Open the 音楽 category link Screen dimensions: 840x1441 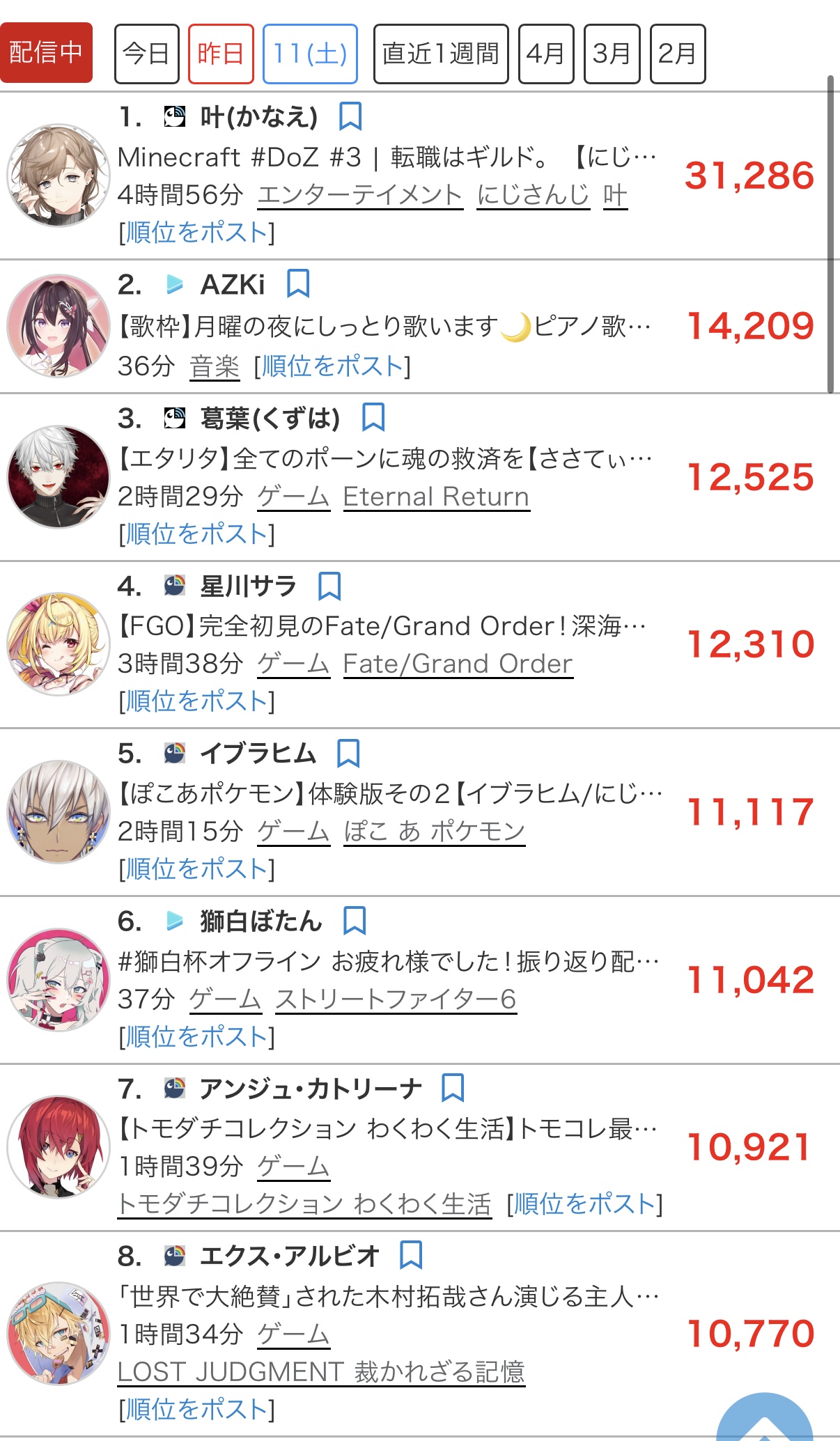click(215, 366)
